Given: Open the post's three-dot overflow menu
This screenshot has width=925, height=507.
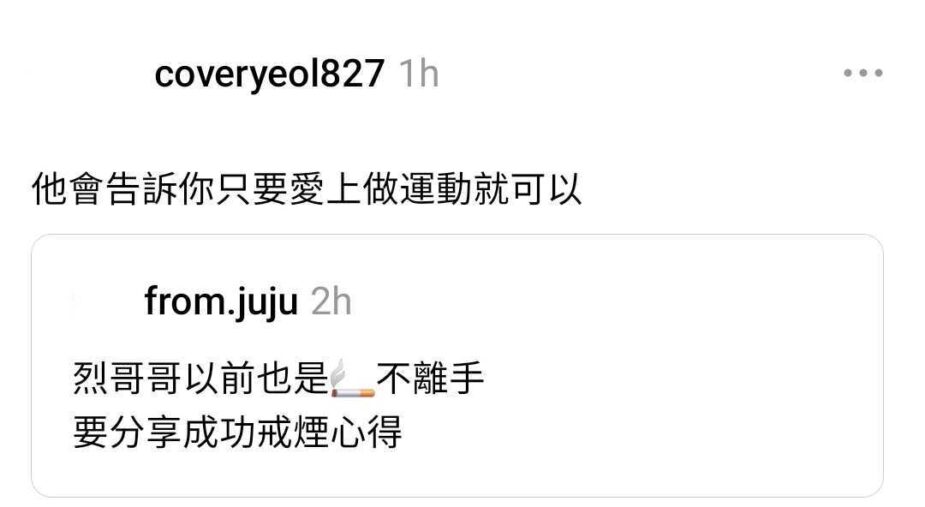Looking at the screenshot, I should click(864, 74).
